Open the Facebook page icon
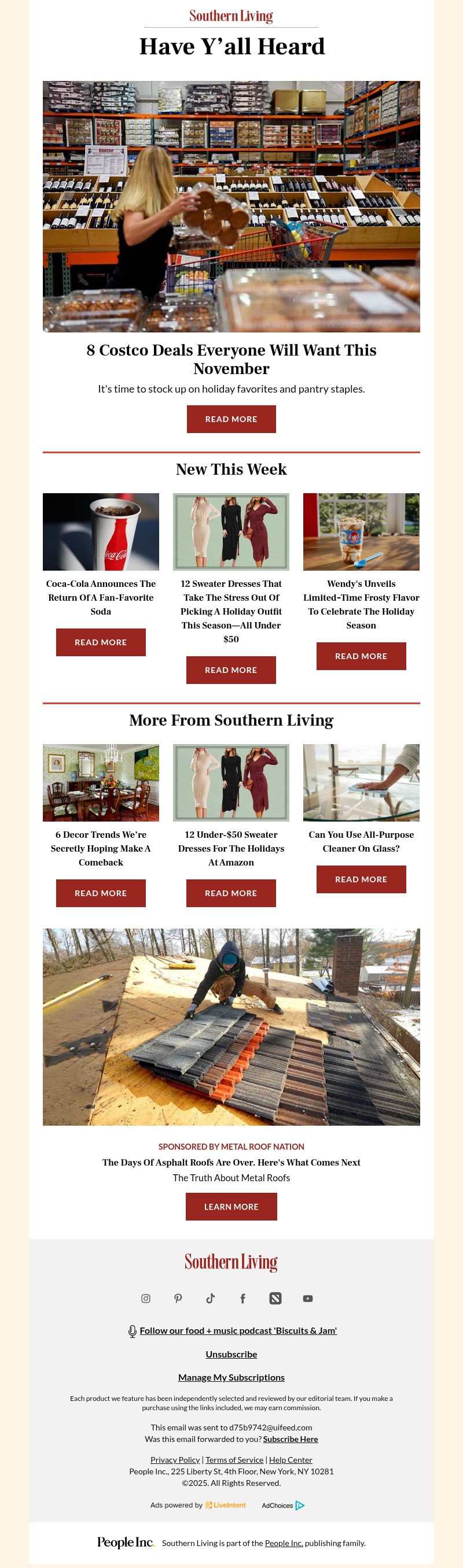 242,1299
